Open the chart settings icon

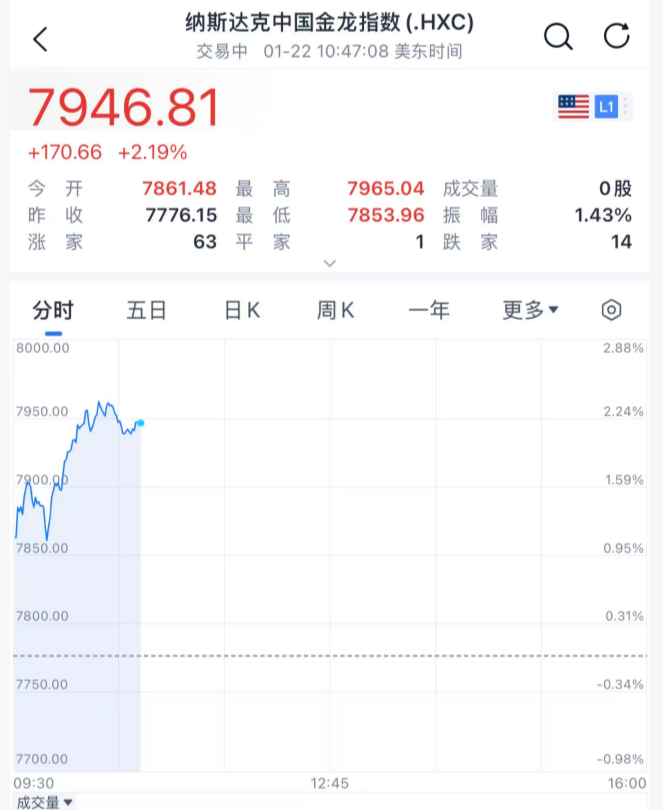(x=611, y=310)
